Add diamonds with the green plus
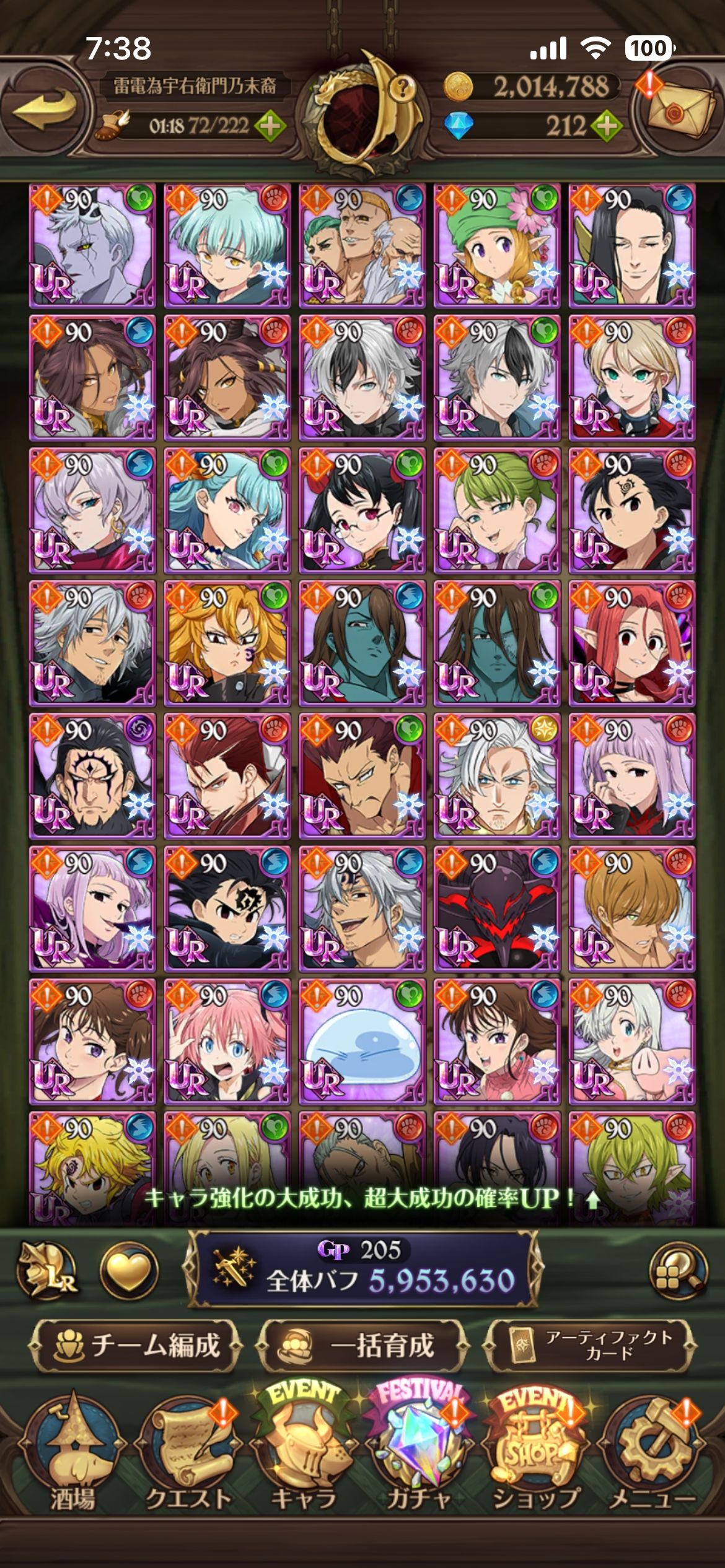 click(606, 126)
